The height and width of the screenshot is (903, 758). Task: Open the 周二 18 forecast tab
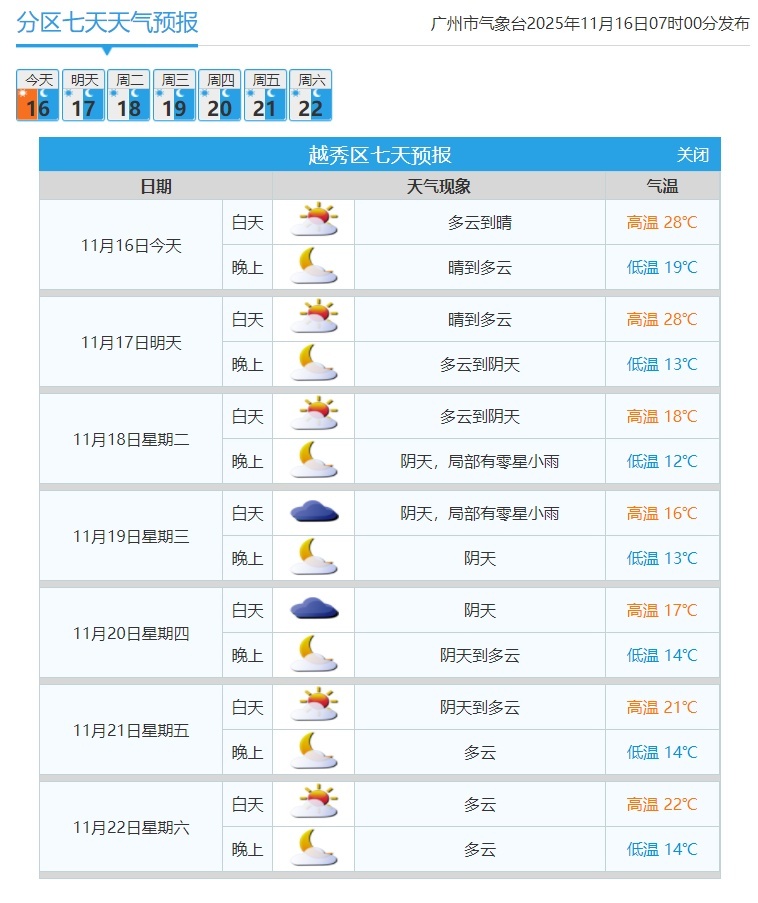[x=129, y=96]
